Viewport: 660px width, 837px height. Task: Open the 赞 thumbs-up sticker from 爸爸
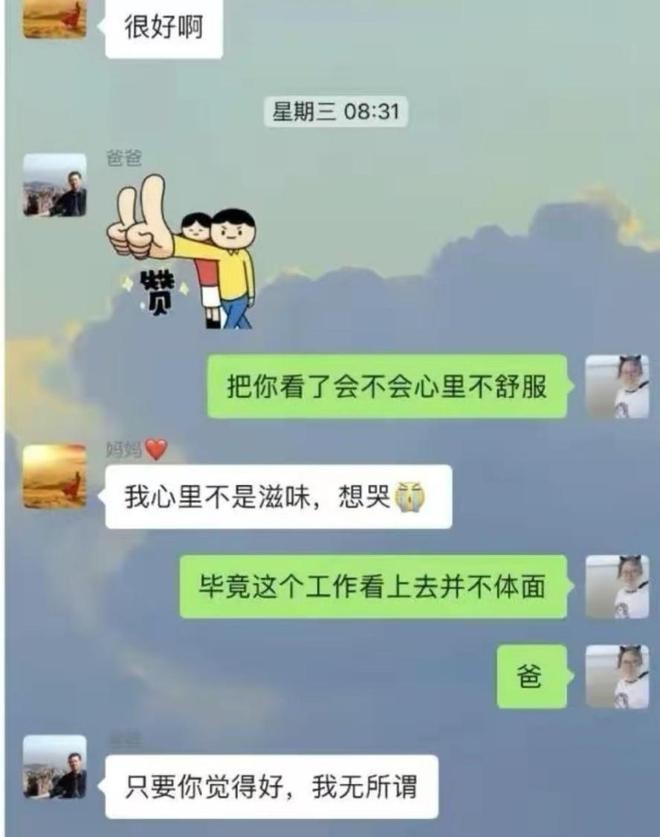[182, 252]
